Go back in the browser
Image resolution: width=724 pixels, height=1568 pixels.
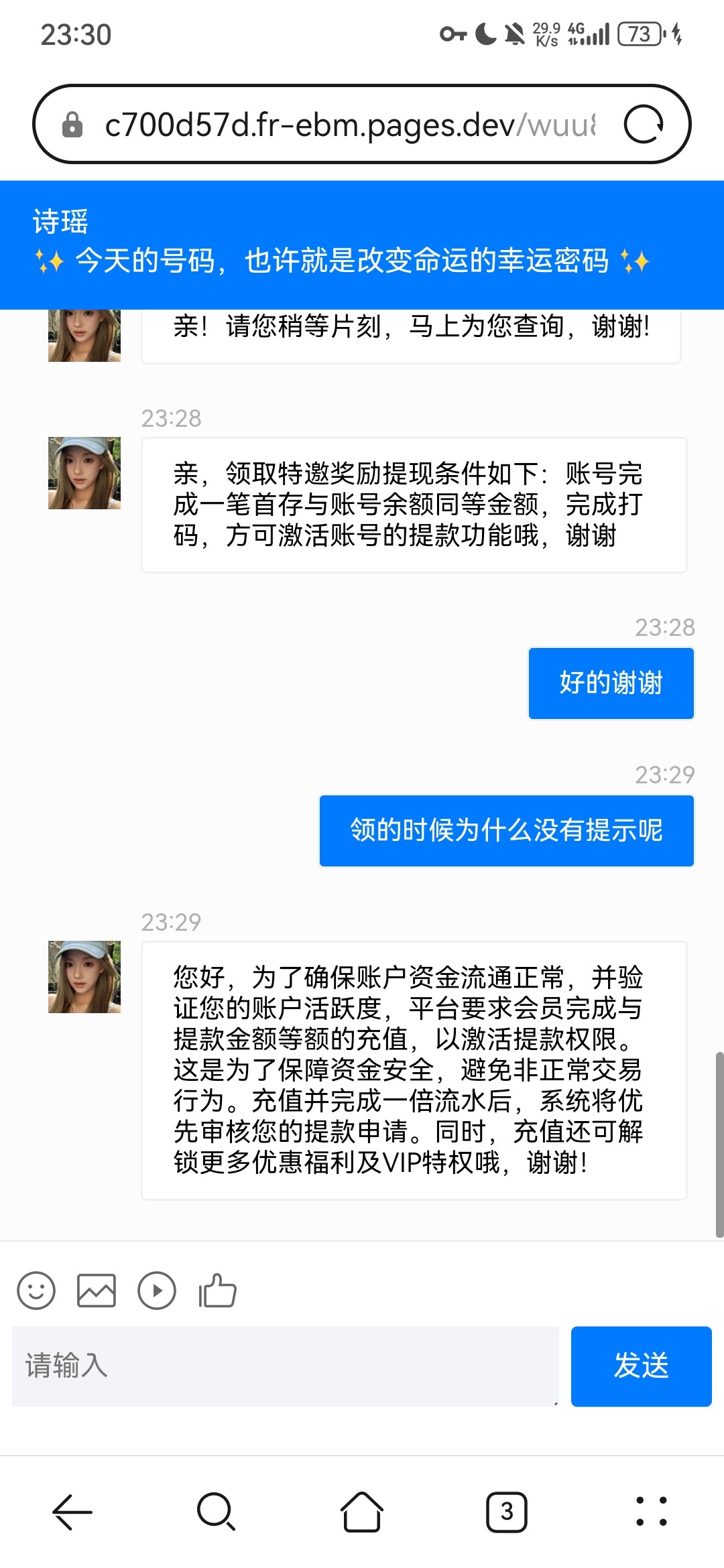(x=72, y=1512)
